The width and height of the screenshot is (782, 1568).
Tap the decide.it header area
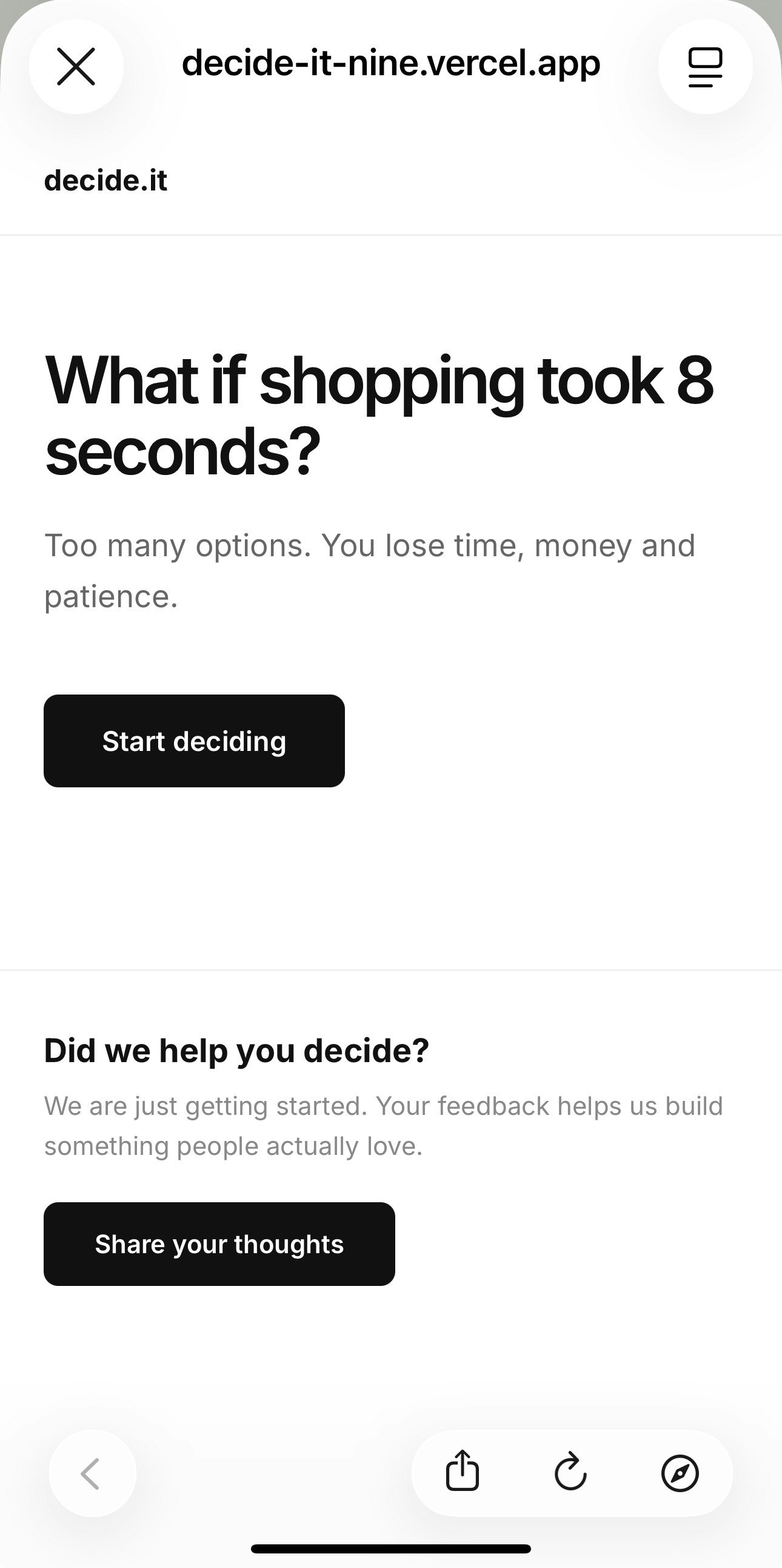click(106, 180)
